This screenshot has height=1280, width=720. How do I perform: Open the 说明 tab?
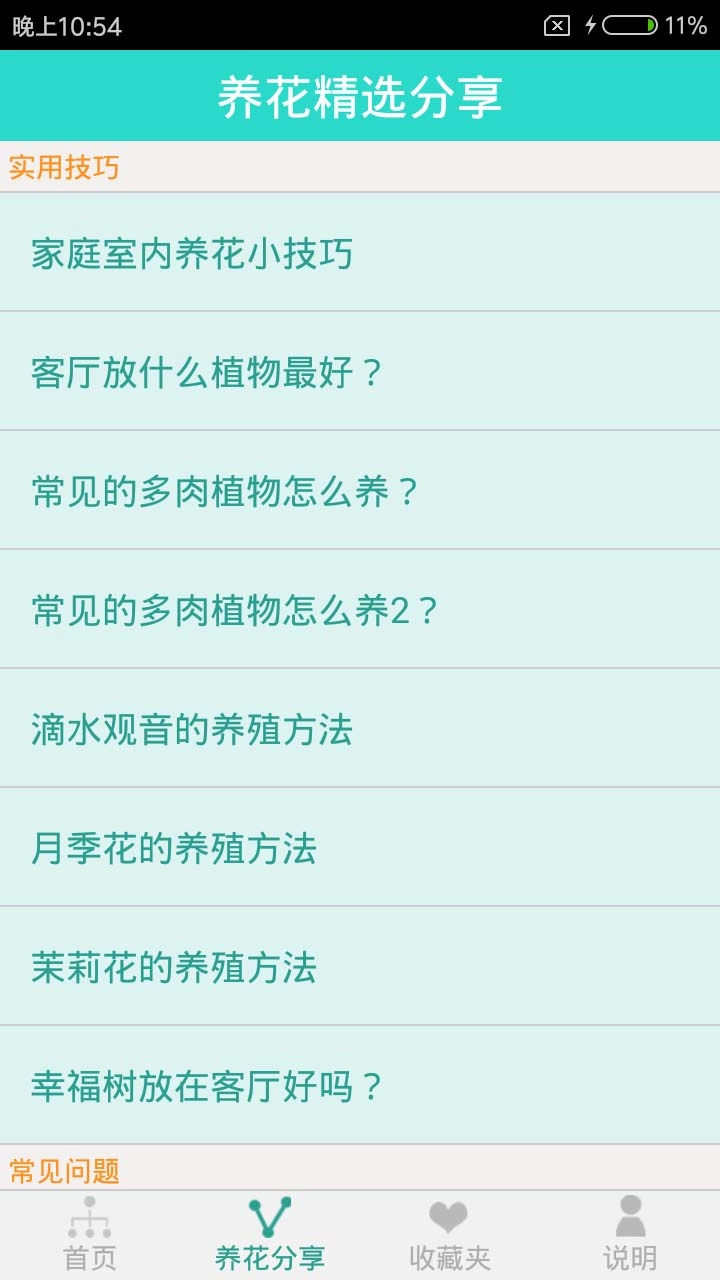coord(630,1235)
